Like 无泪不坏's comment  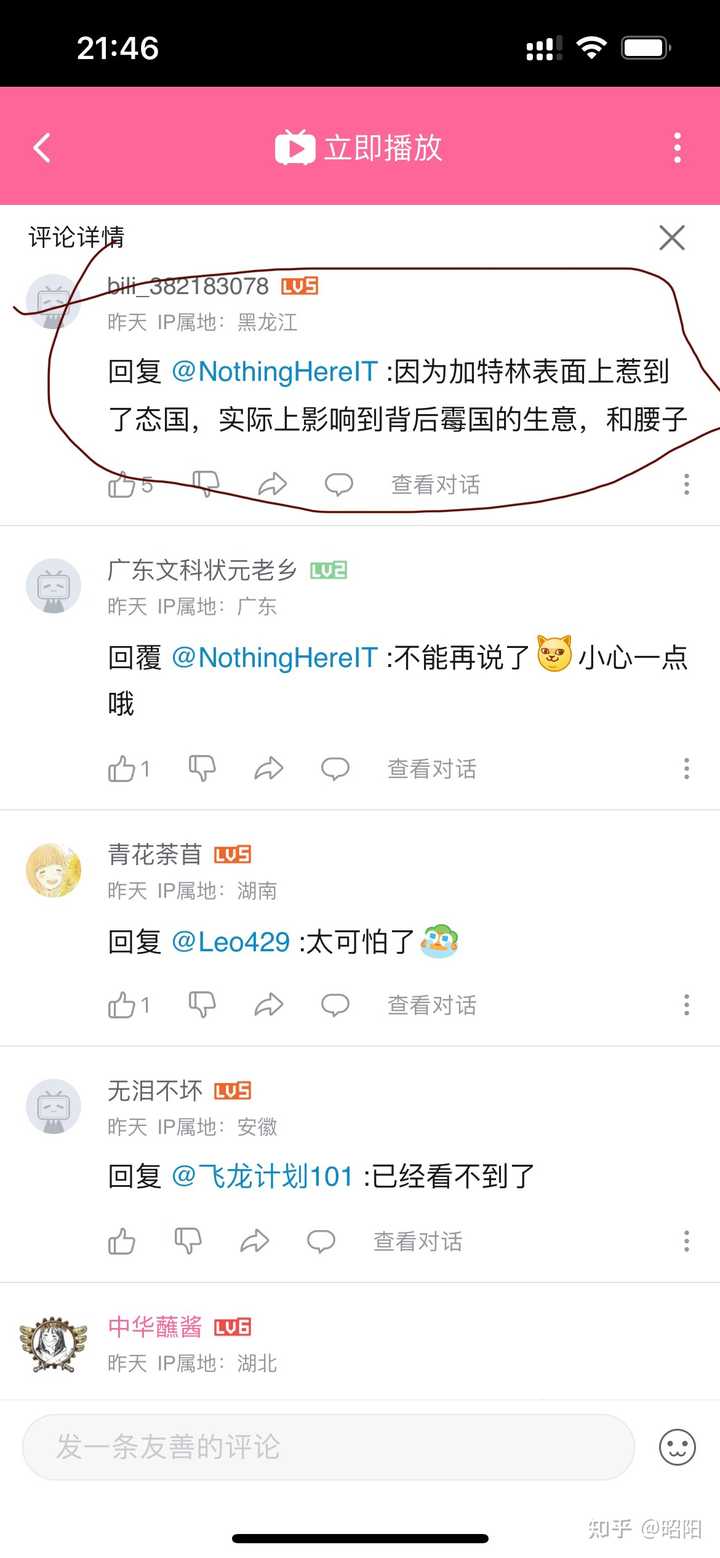tap(122, 1242)
